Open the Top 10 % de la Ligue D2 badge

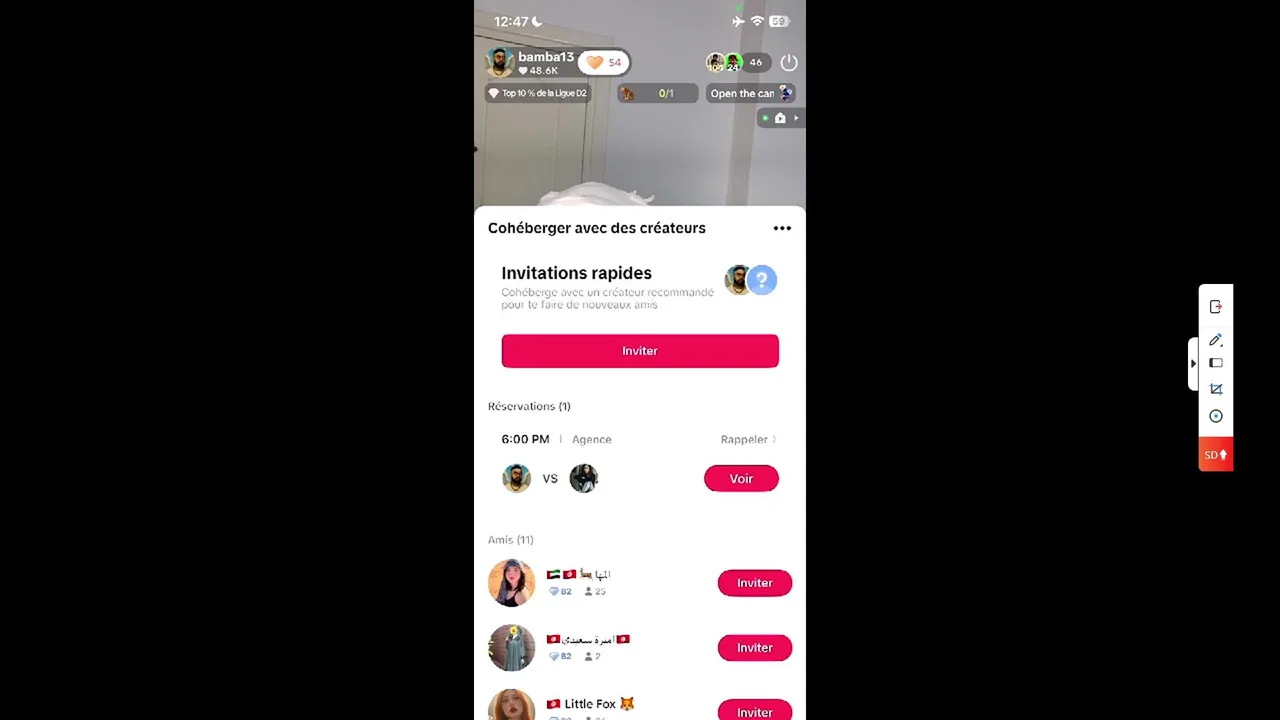tap(538, 93)
